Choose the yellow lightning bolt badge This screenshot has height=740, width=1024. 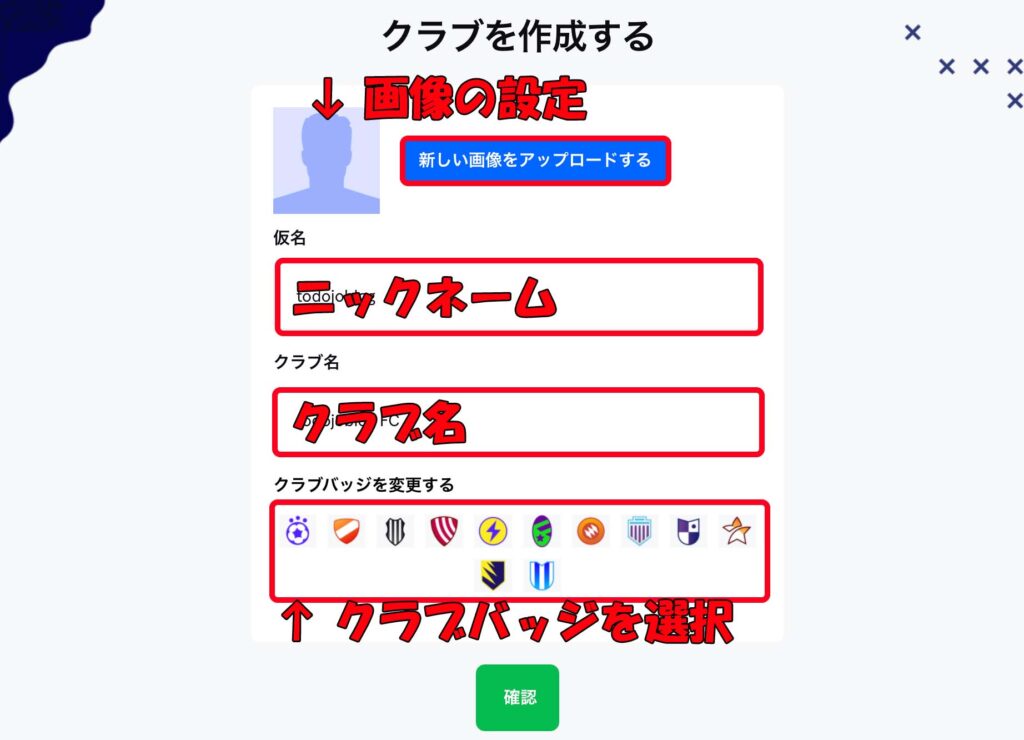click(493, 531)
